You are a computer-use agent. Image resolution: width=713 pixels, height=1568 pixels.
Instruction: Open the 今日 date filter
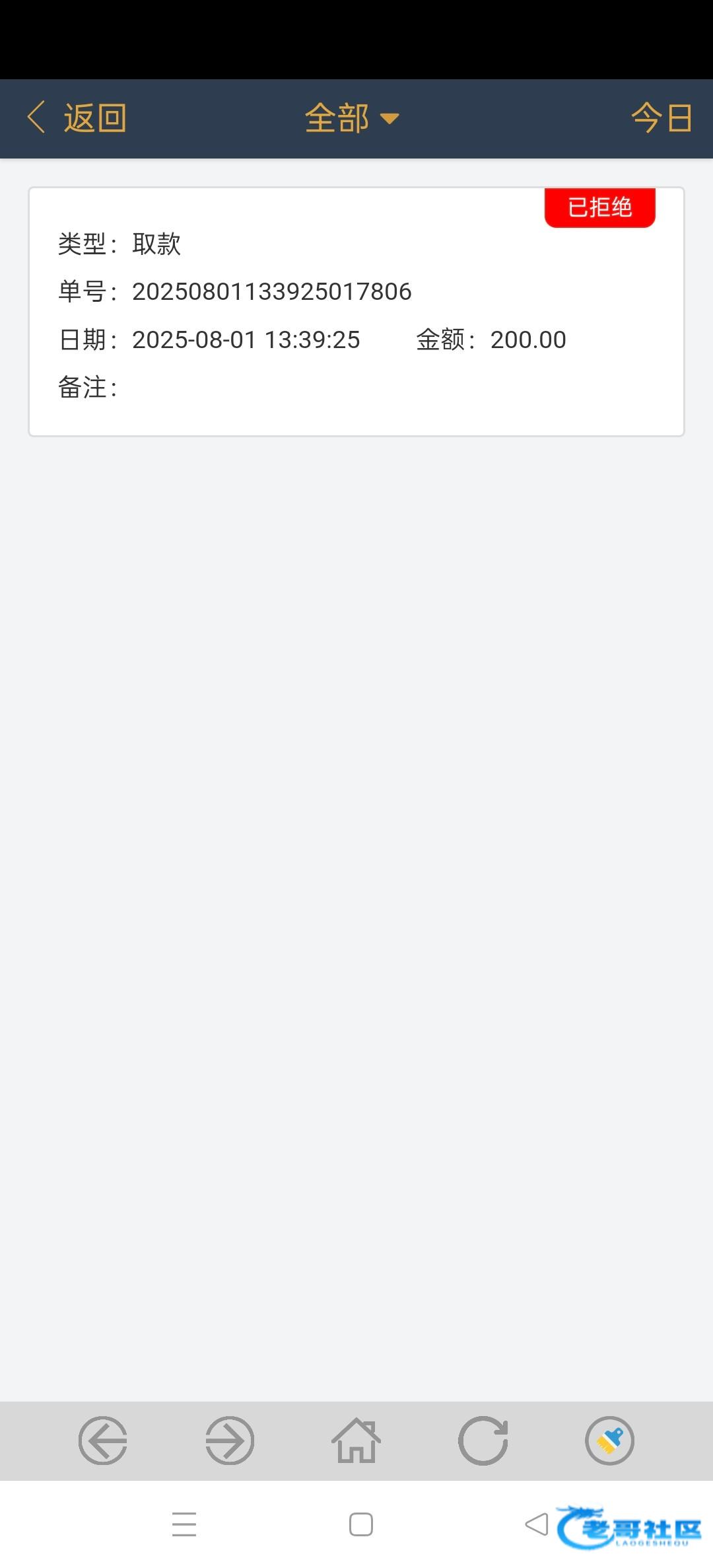(x=662, y=118)
